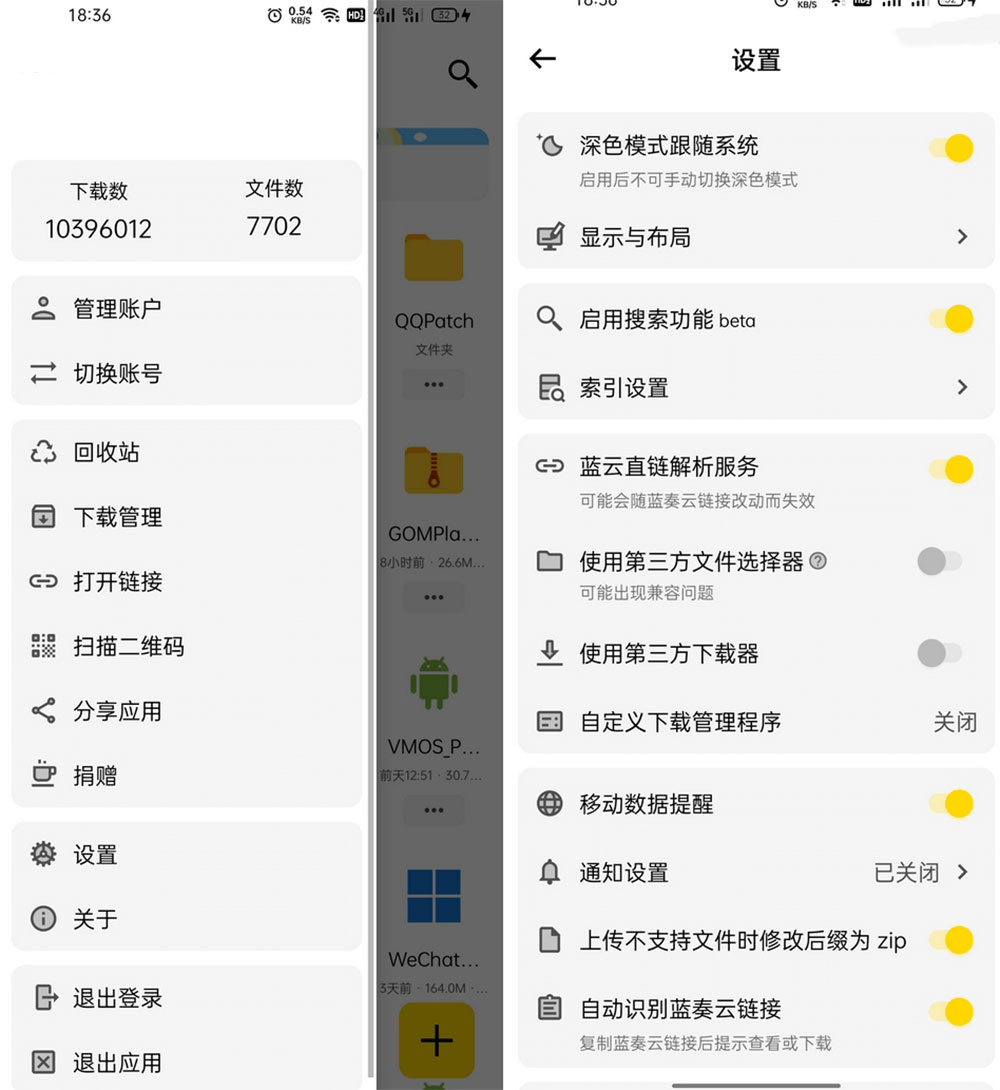Select the 扫描二维码 QR scan icon
This screenshot has height=1090, width=1000.
tap(43, 646)
